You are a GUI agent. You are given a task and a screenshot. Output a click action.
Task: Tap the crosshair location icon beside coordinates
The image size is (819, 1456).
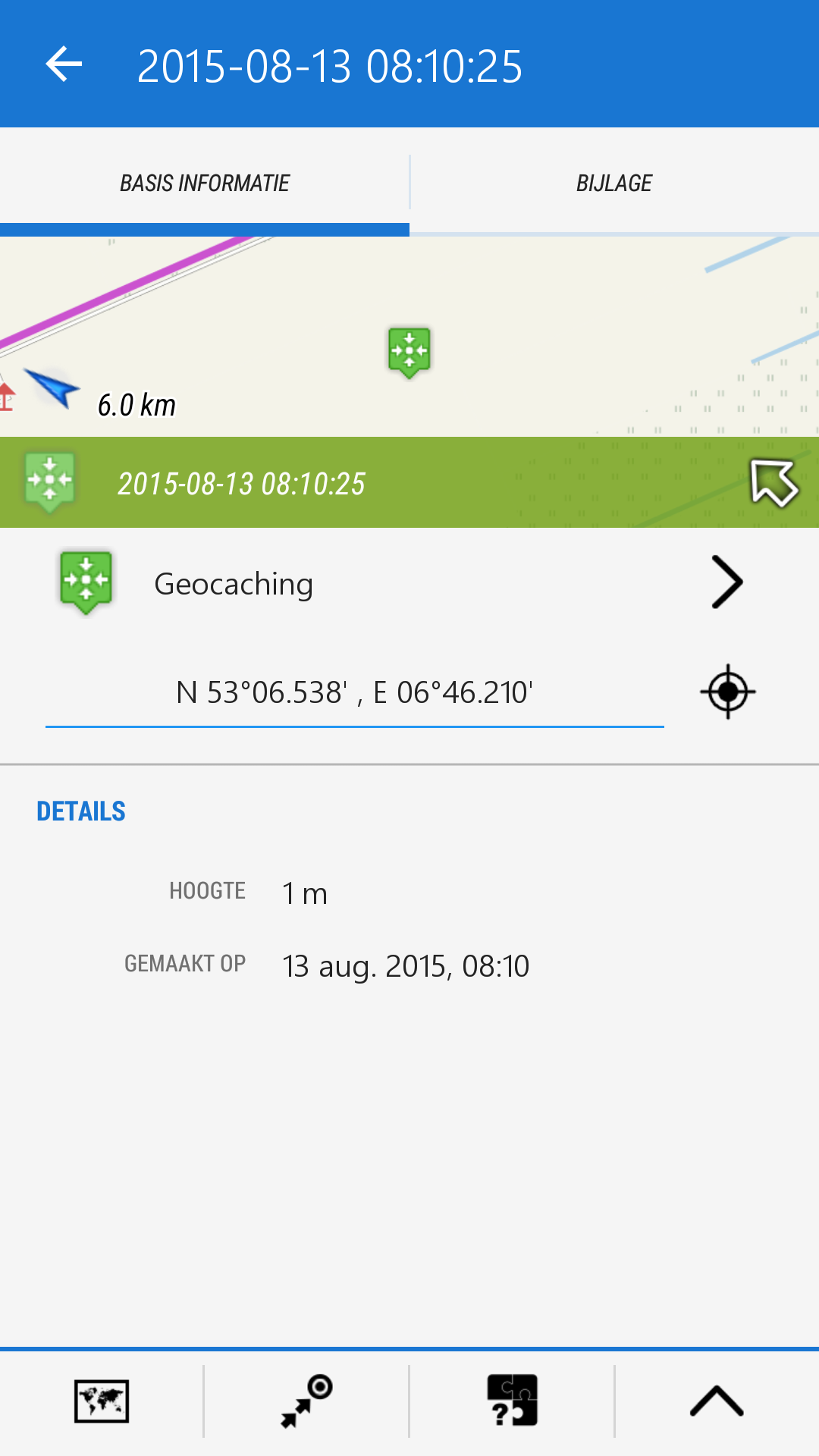click(x=727, y=692)
